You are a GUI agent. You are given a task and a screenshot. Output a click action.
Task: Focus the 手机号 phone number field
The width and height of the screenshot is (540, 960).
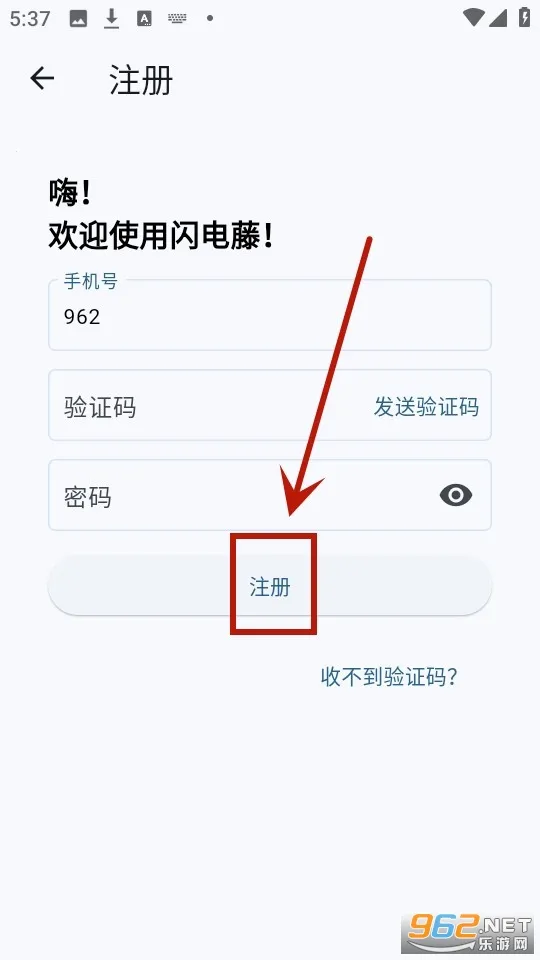click(x=269, y=315)
